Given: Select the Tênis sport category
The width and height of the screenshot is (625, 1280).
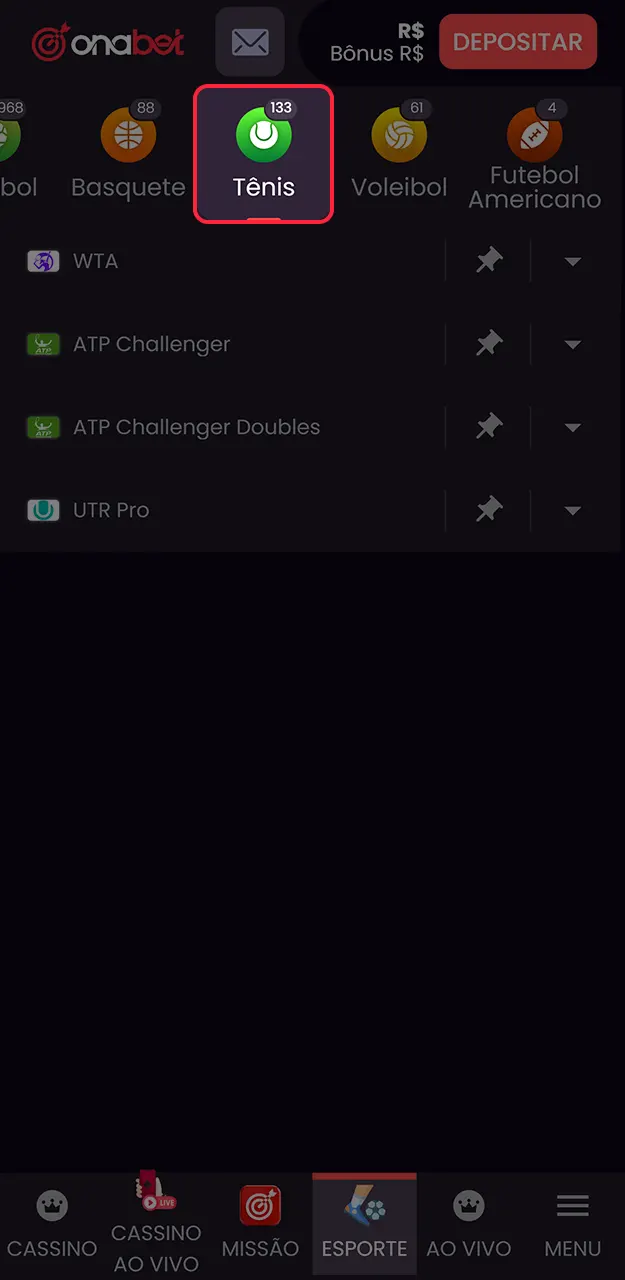Looking at the screenshot, I should (263, 154).
